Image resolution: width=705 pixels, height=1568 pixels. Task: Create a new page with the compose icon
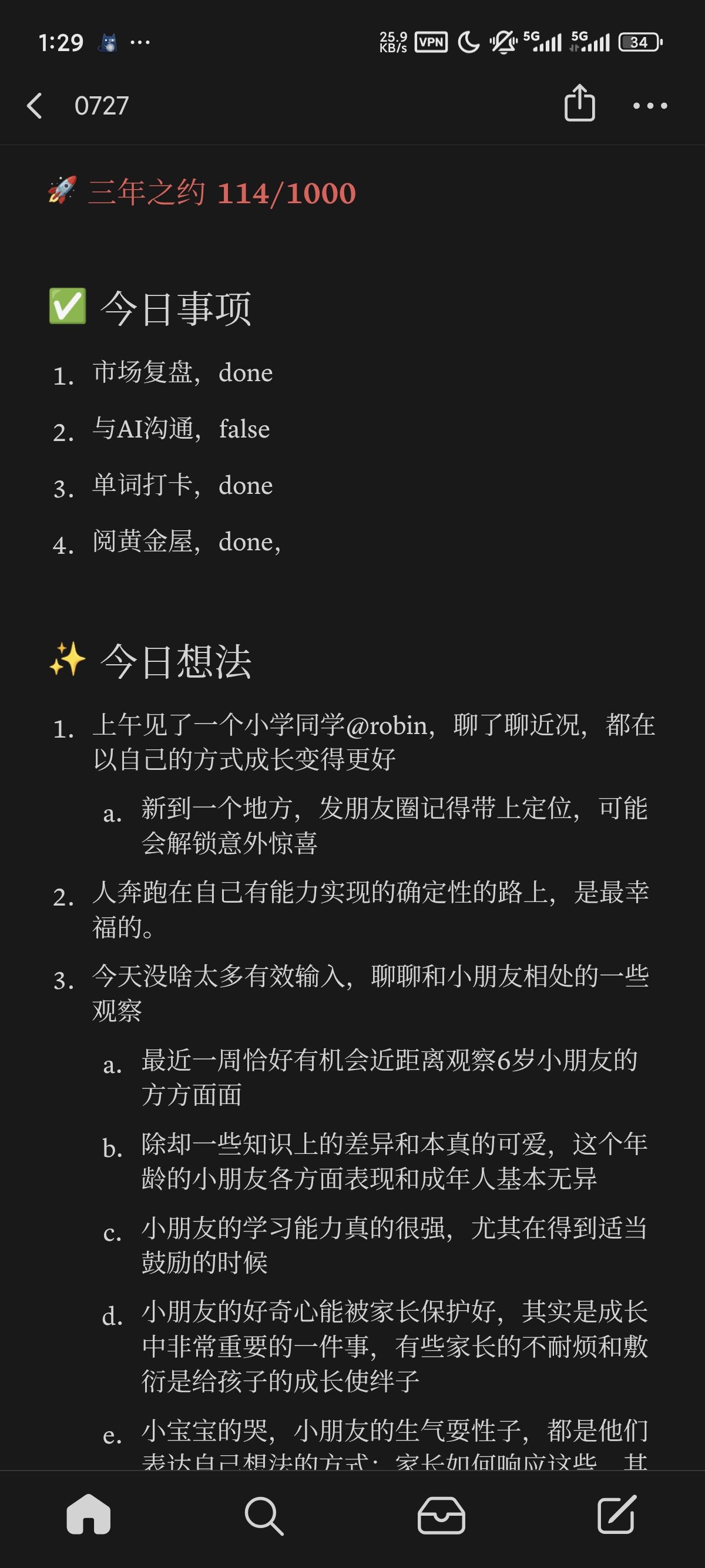(x=617, y=1514)
